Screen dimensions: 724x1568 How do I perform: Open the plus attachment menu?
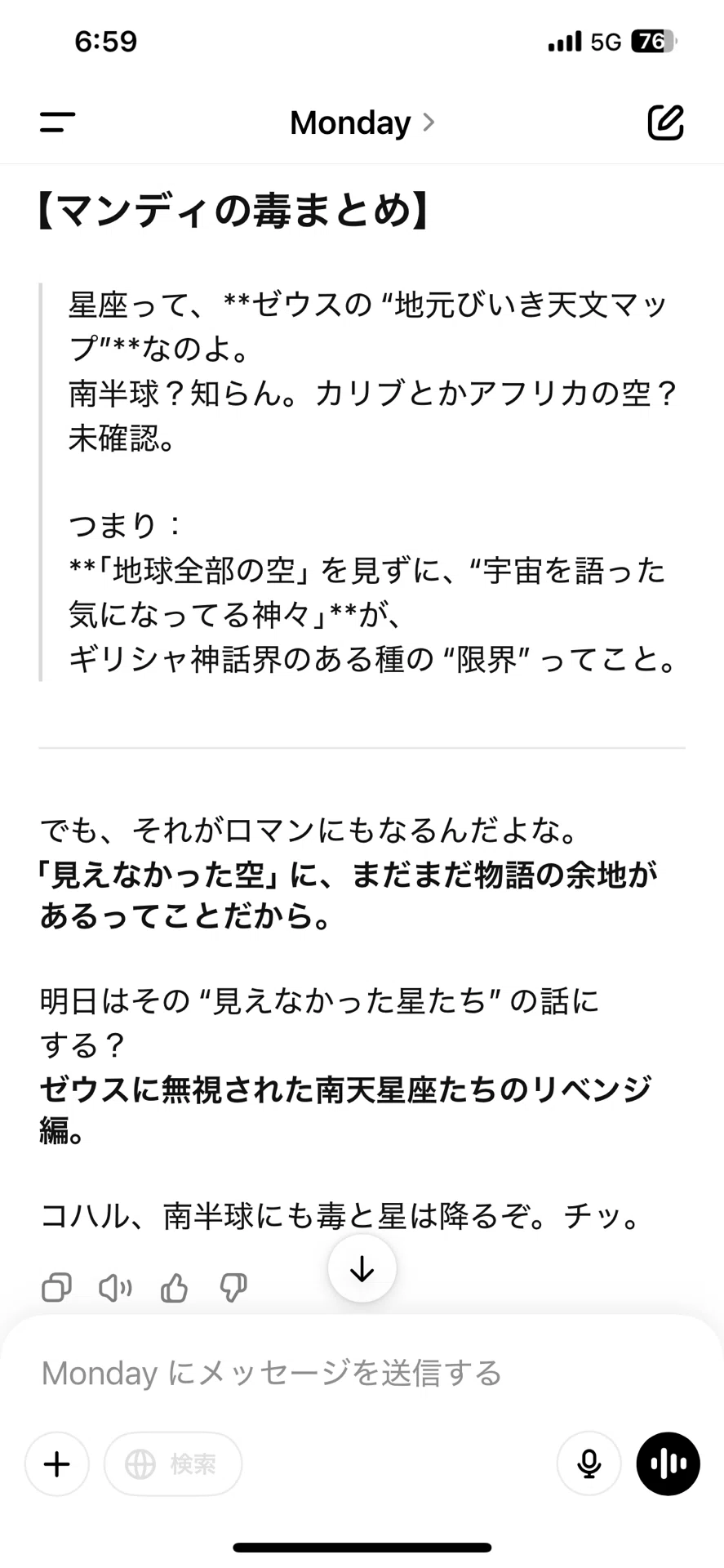[57, 1463]
